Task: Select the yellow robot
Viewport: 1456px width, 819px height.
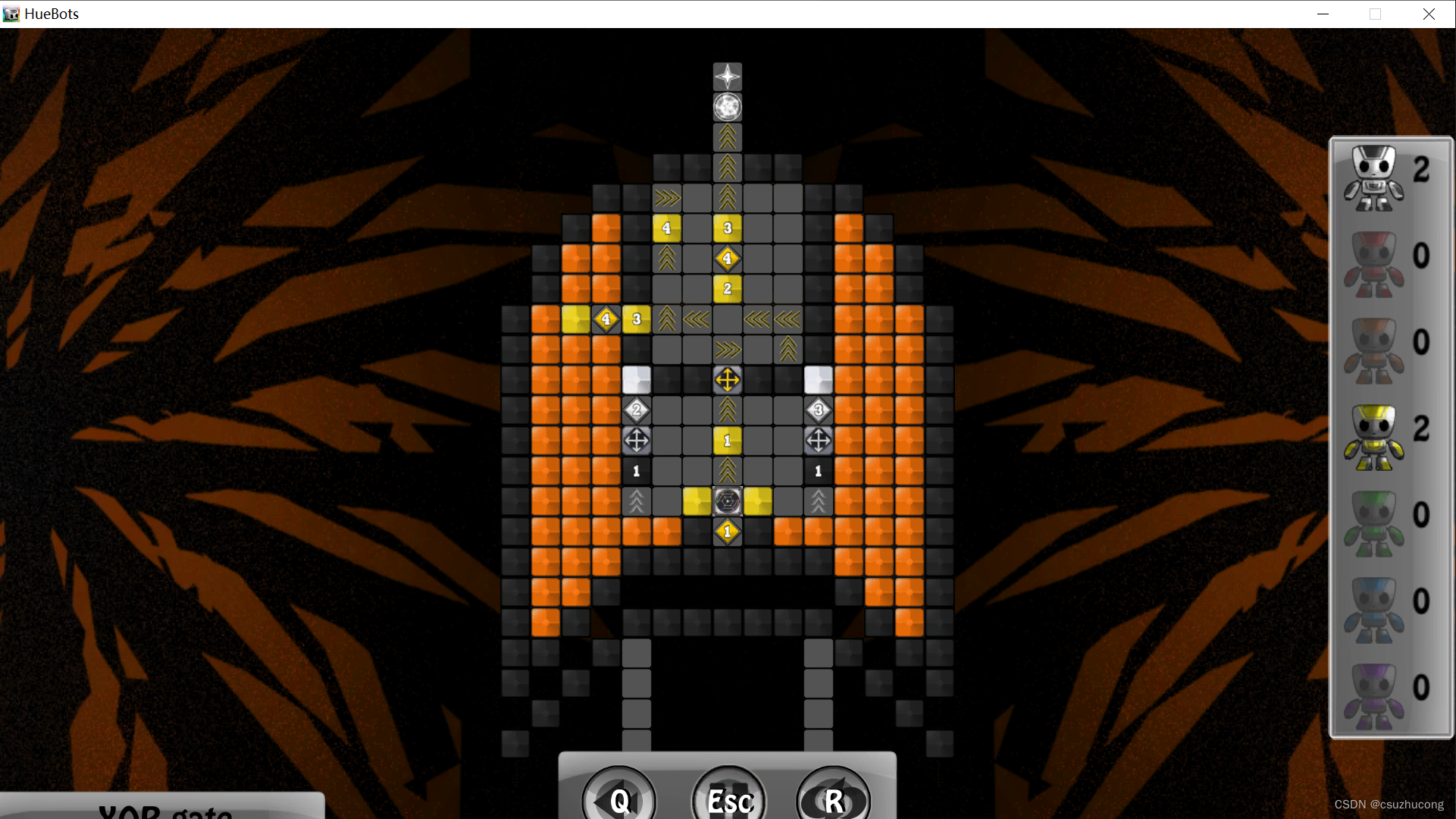Action: [x=1373, y=438]
